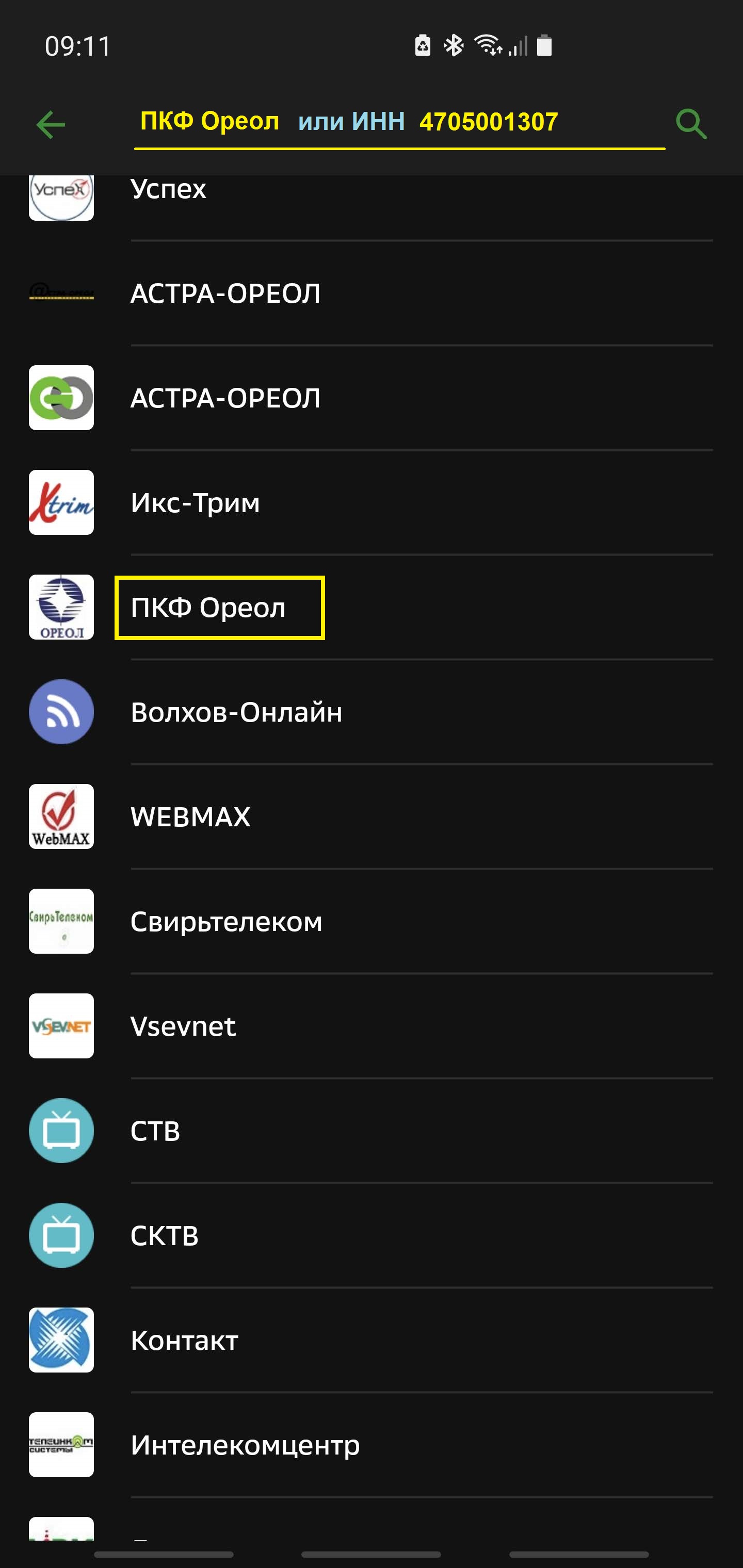Viewport: 743px width, 1568px height.
Task: Go back with the green arrow
Action: [51, 125]
